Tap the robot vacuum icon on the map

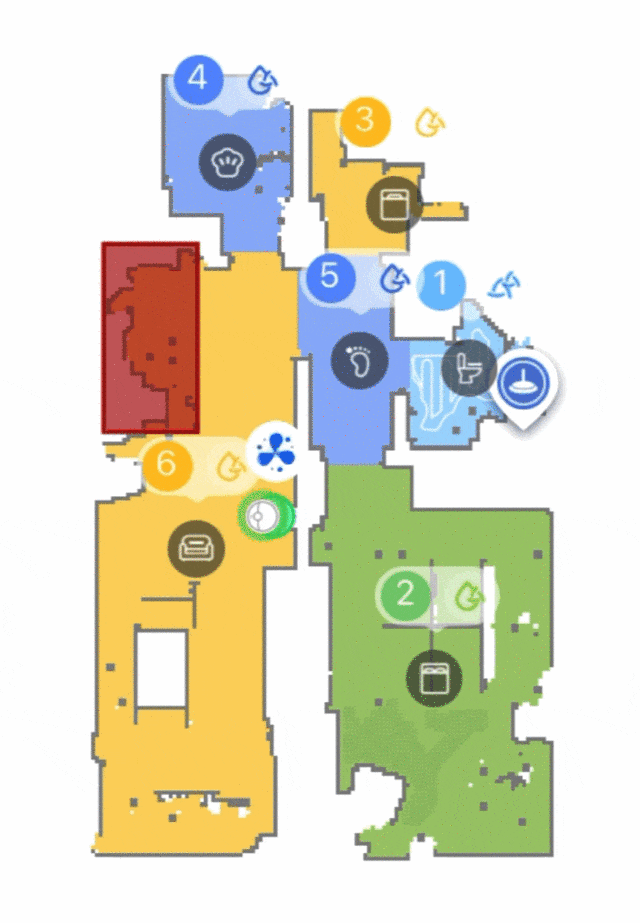point(265,517)
